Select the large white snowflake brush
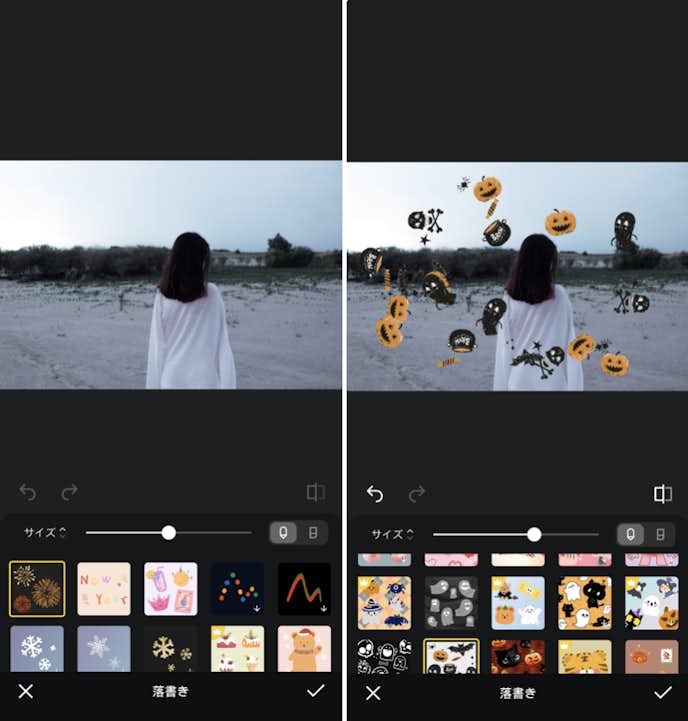This screenshot has width=688, height=721. click(37, 648)
